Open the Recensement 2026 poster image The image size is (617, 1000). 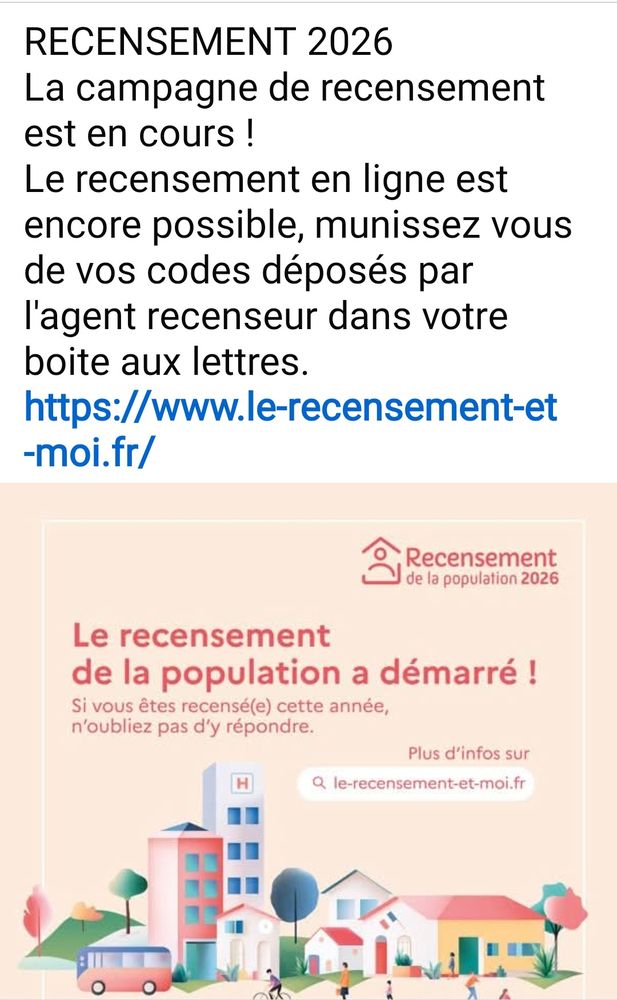[x=308, y=741]
